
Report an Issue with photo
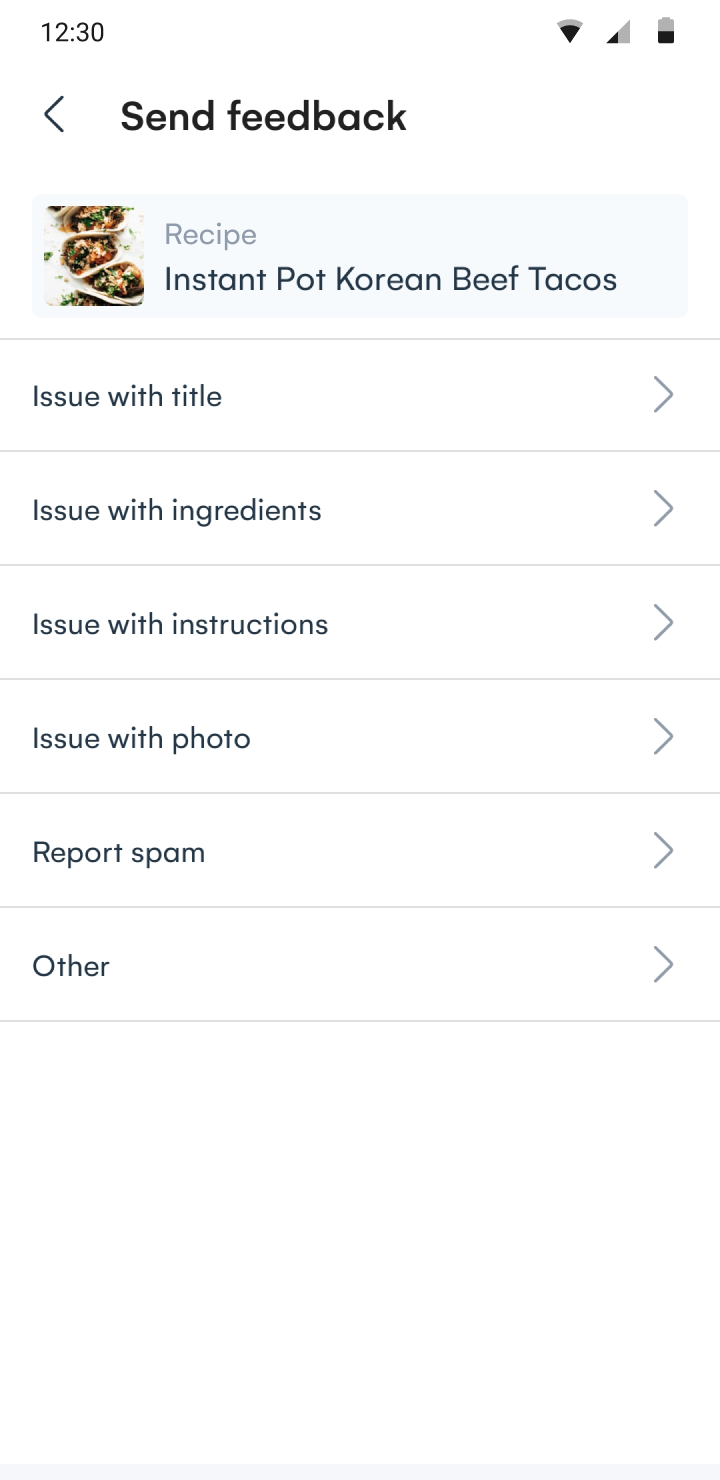[x=360, y=737]
